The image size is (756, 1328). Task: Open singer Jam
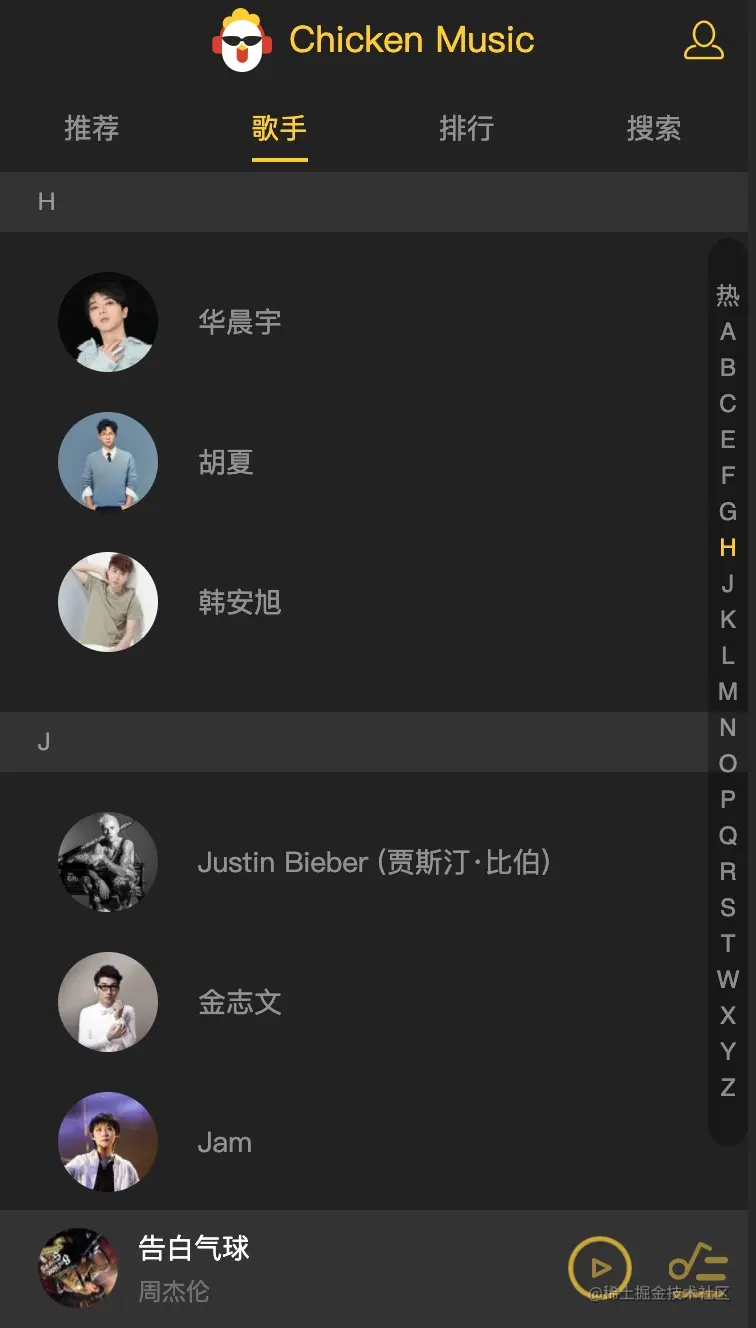pyautogui.click(x=224, y=1142)
